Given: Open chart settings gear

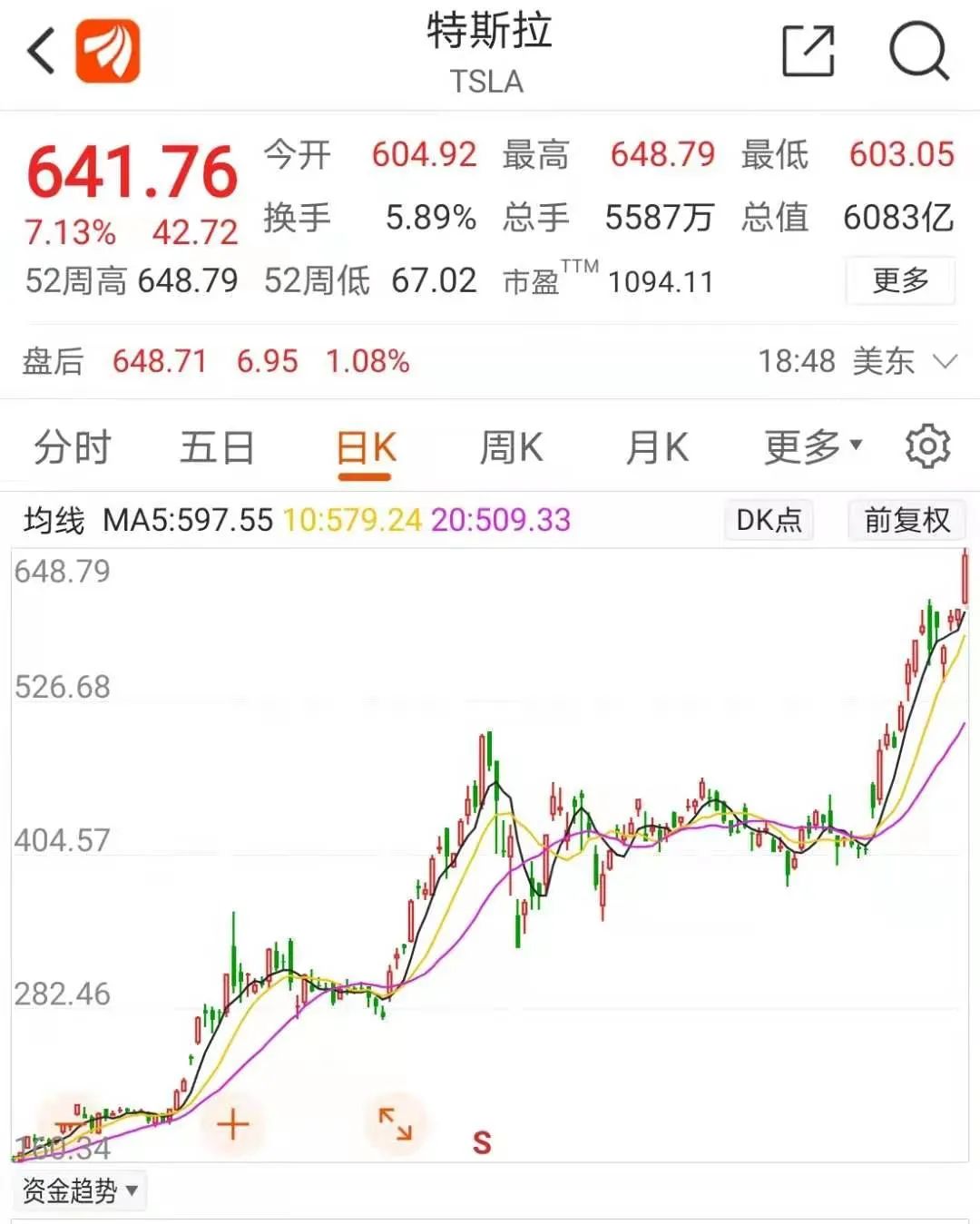Looking at the screenshot, I should [927, 446].
